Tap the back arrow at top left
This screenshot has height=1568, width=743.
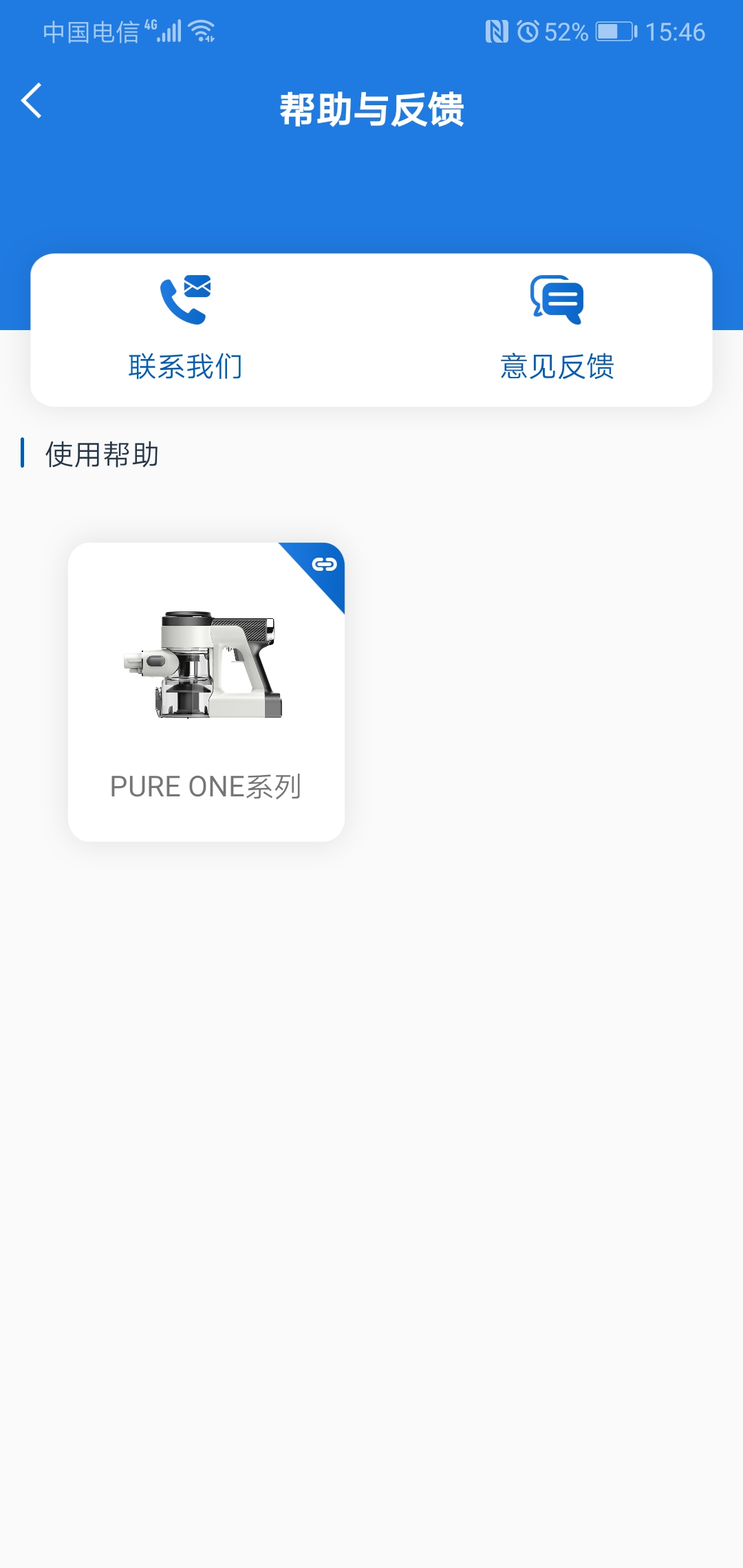pos(31,102)
